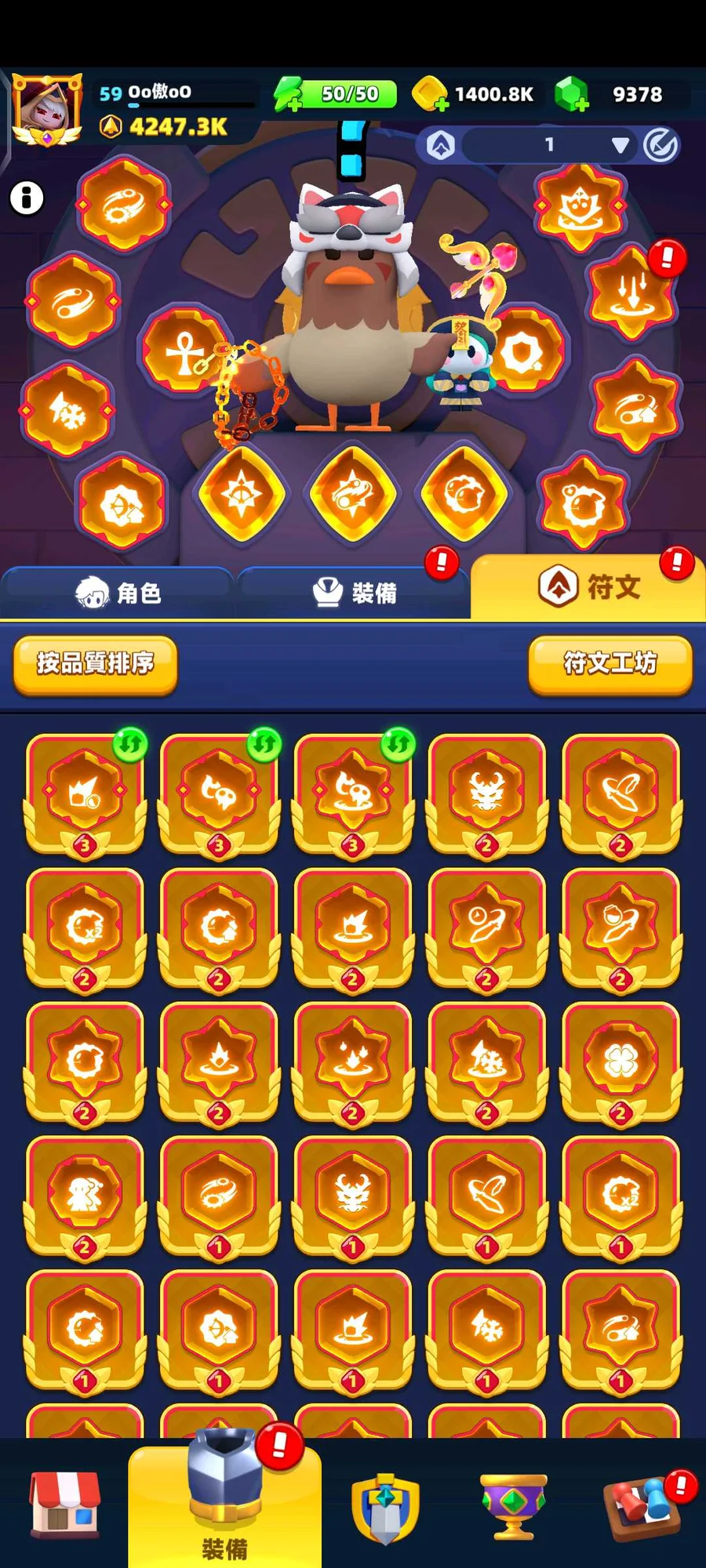Sort runes with 按品質排序 button

[x=95, y=663]
